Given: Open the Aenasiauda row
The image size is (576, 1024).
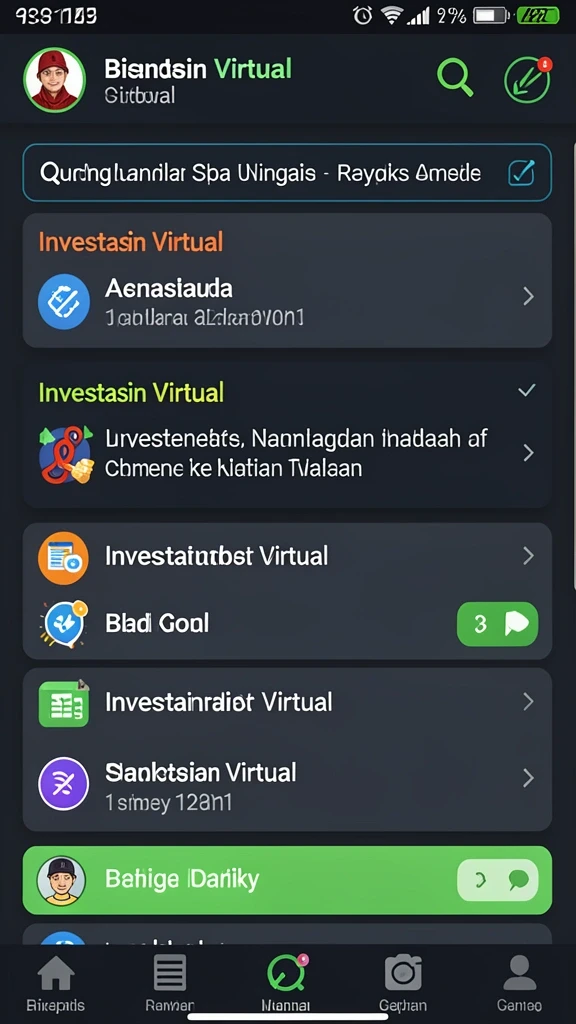Looking at the screenshot, I should pos(287,302).
